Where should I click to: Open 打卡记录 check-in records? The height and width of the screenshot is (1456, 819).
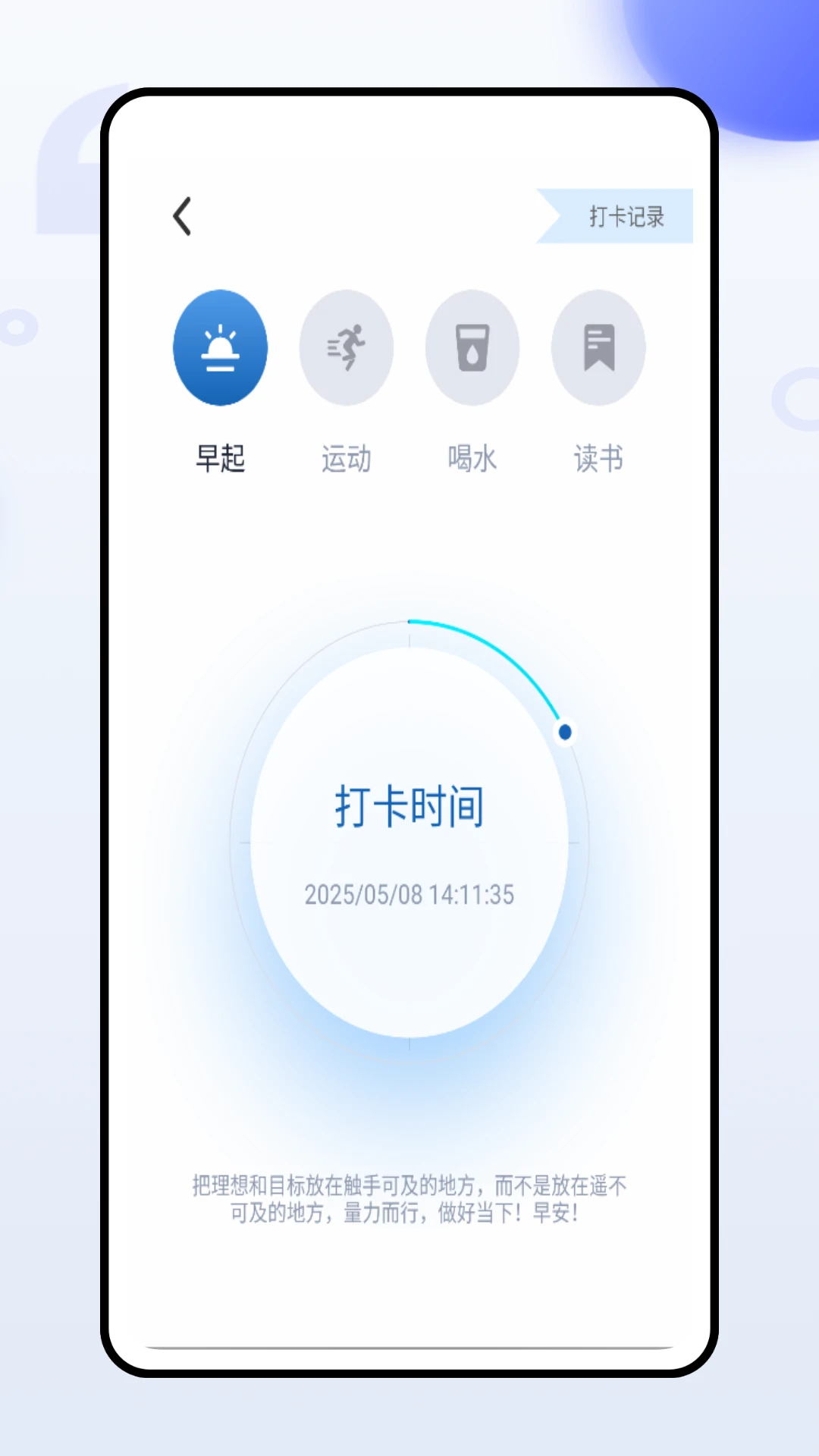(x=628, y=215)
